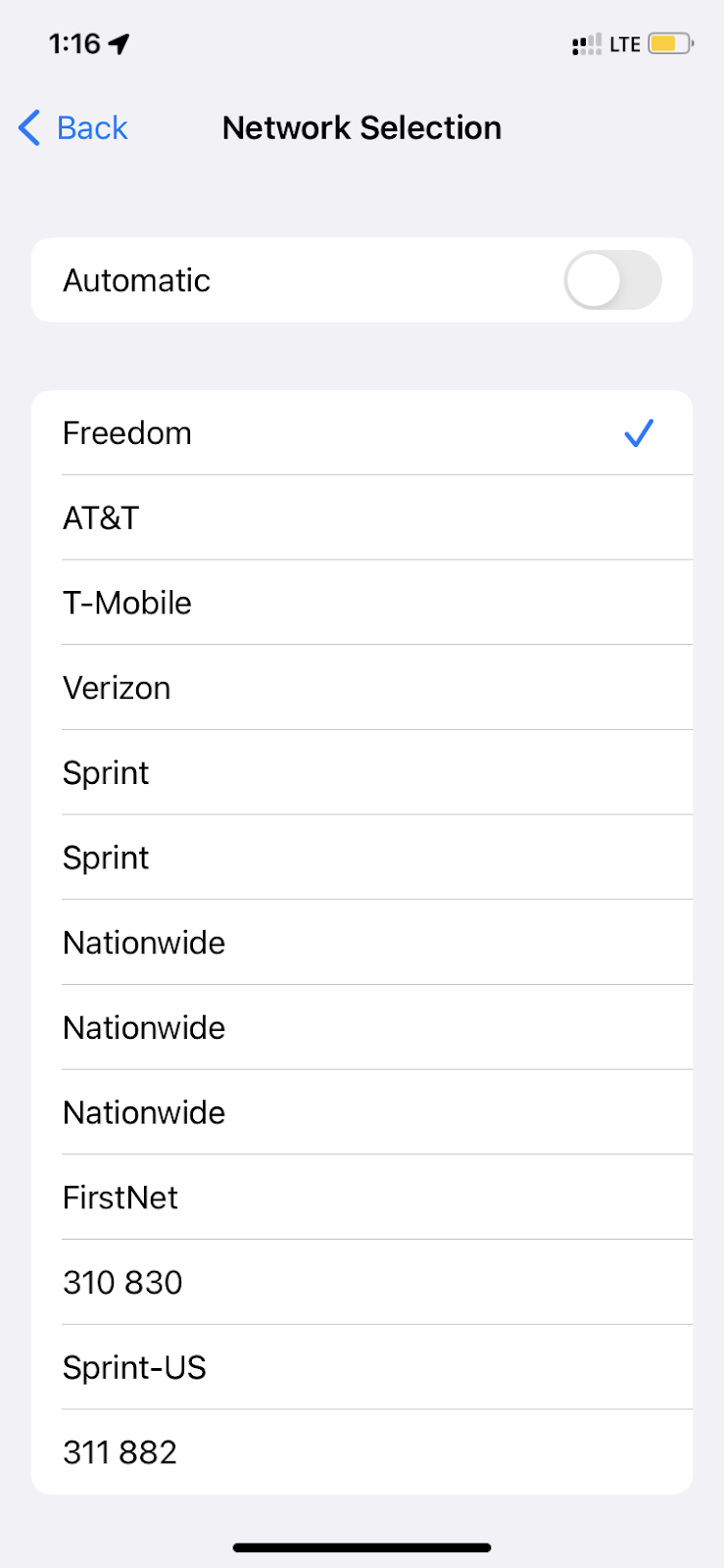The width and height of the screenshot is (724, 1568).
Task: Enable the Automatic network selection switch
Action: click(612, 280)
